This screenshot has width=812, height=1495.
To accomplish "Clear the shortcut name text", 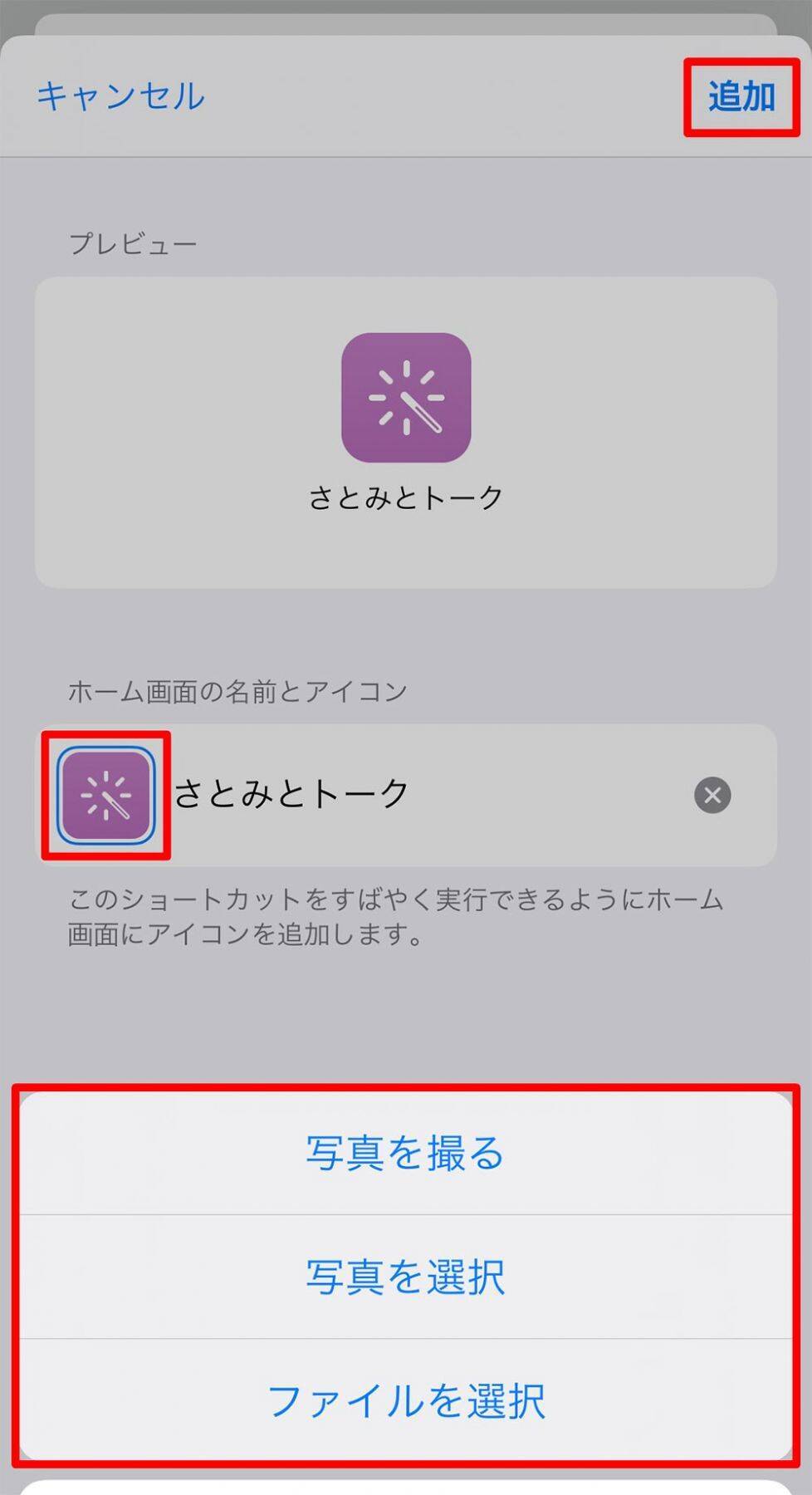I will pyautogui.click(x=712, y=795).
